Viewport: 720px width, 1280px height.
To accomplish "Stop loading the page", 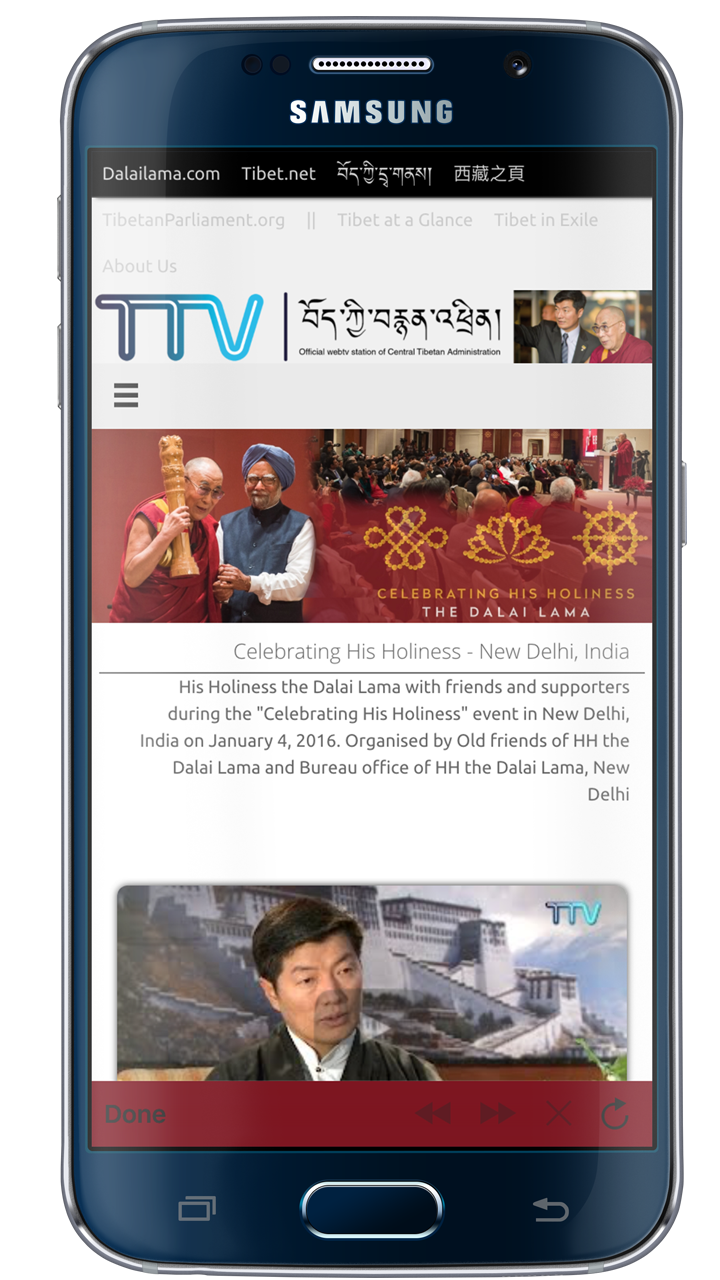I will point(559,1114).
